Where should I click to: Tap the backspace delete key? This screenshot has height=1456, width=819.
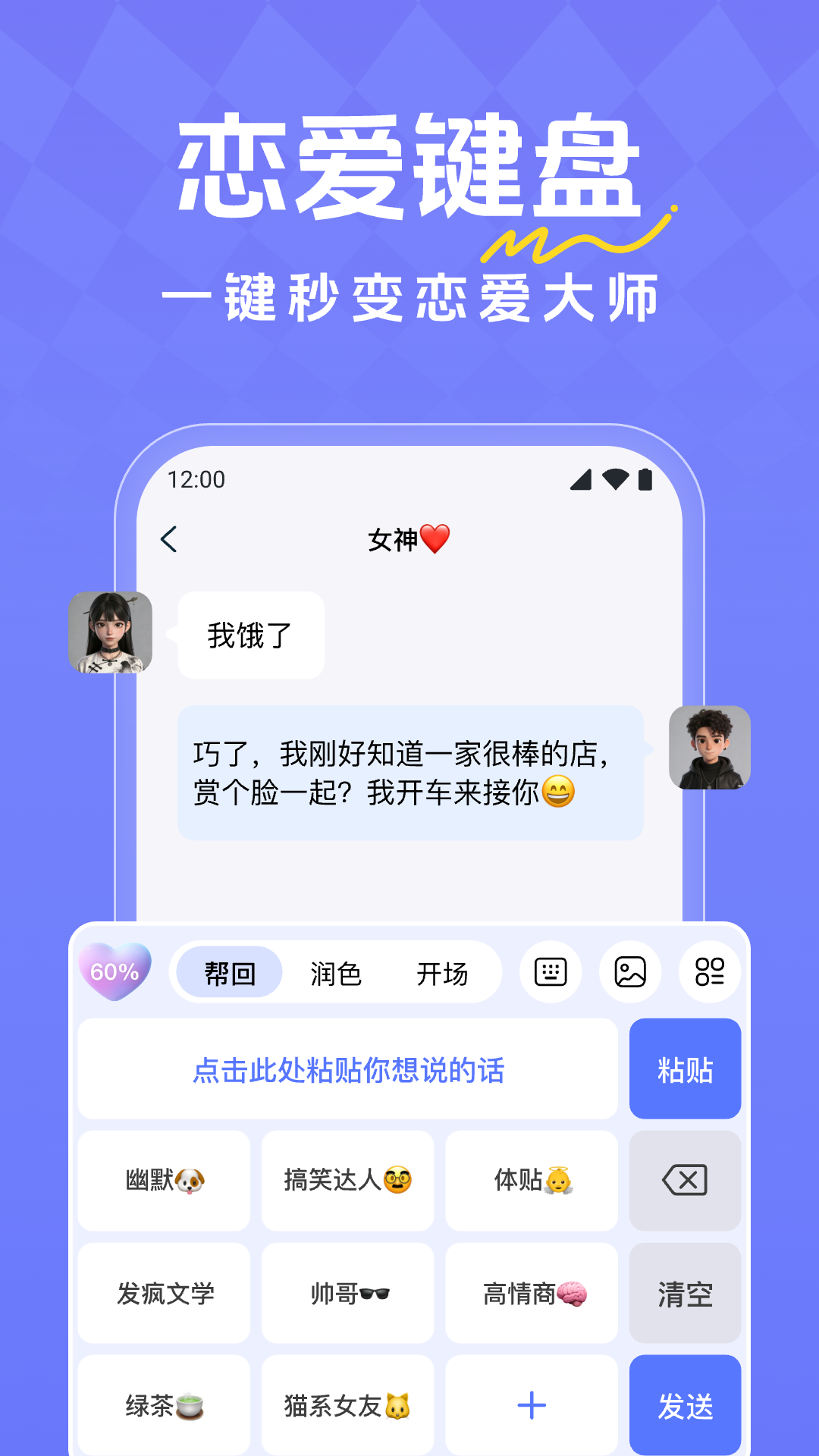(685, 1181)
